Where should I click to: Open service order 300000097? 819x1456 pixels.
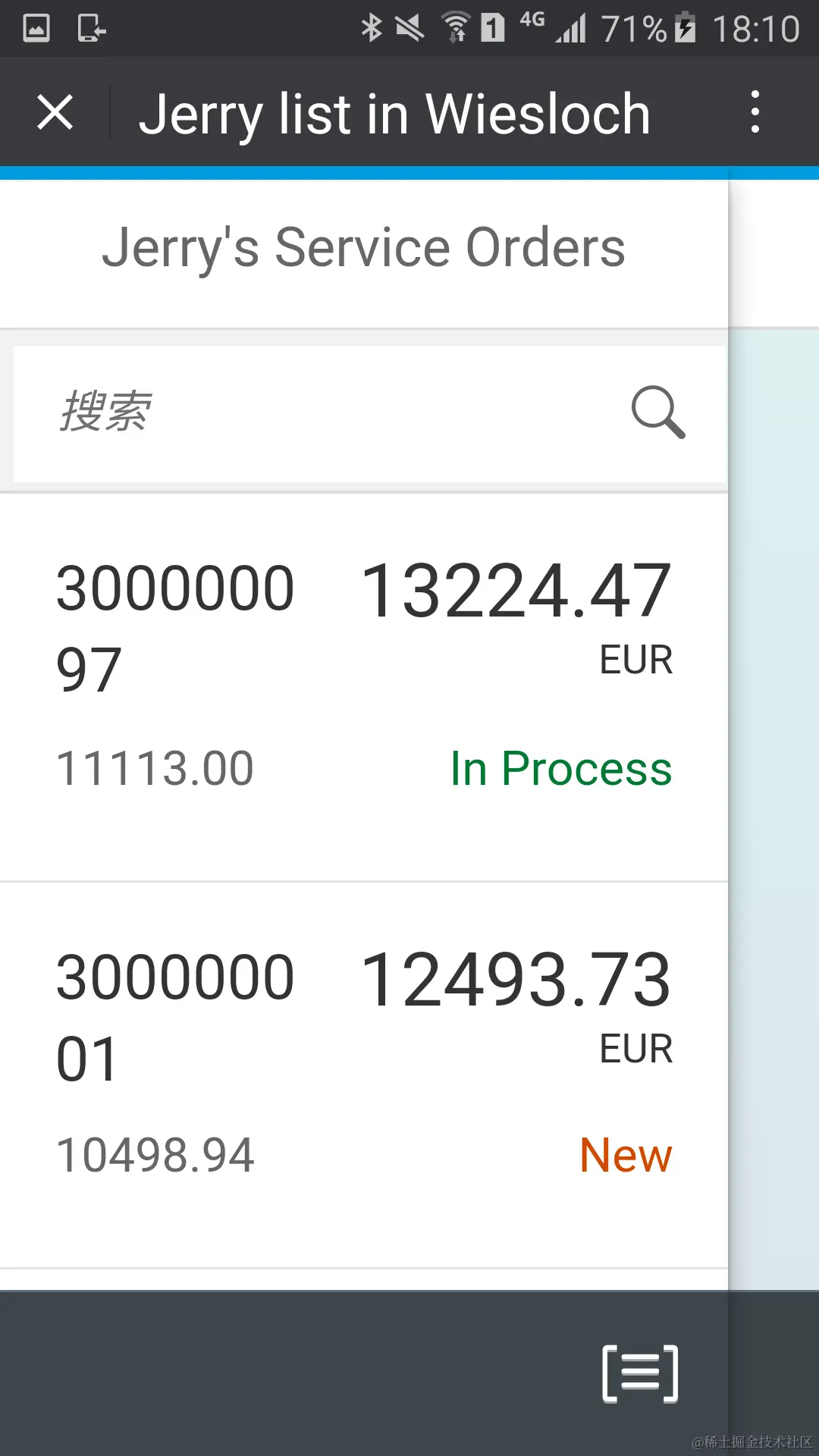pyautogui.click(x=364, y=686)
